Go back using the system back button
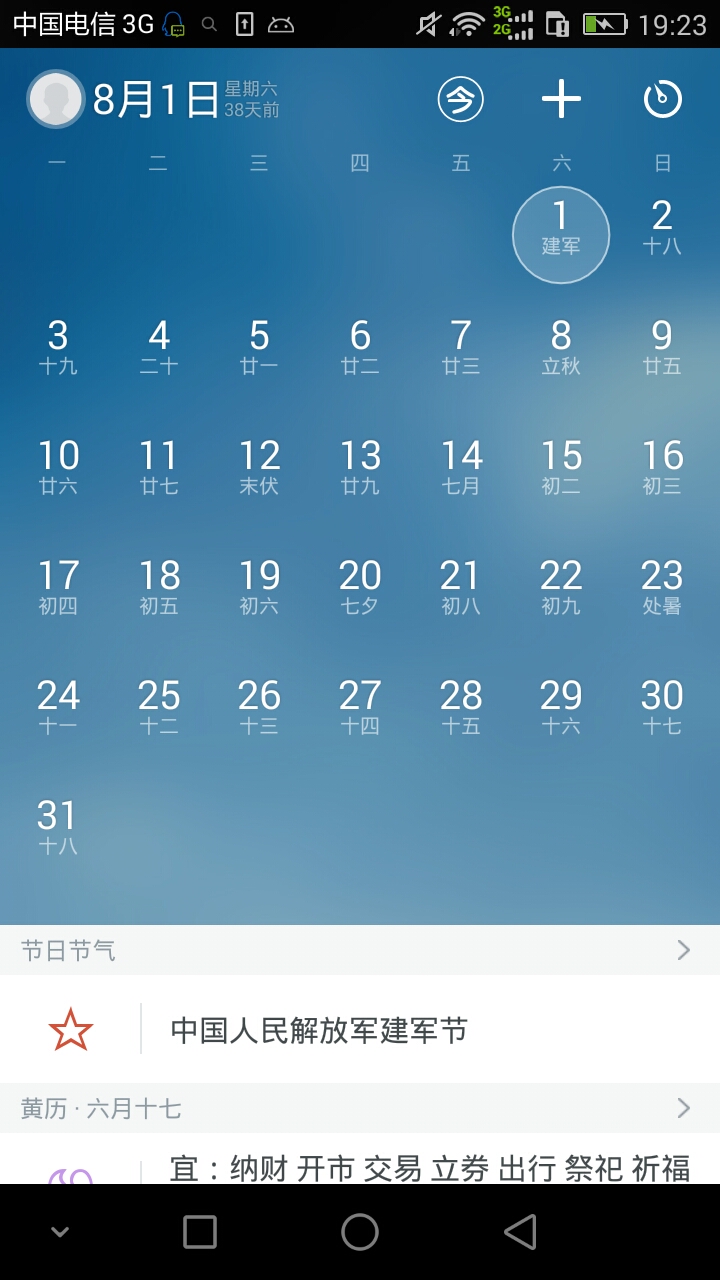Viewport: 720px width, 1280px height. tap(520, 1232)
